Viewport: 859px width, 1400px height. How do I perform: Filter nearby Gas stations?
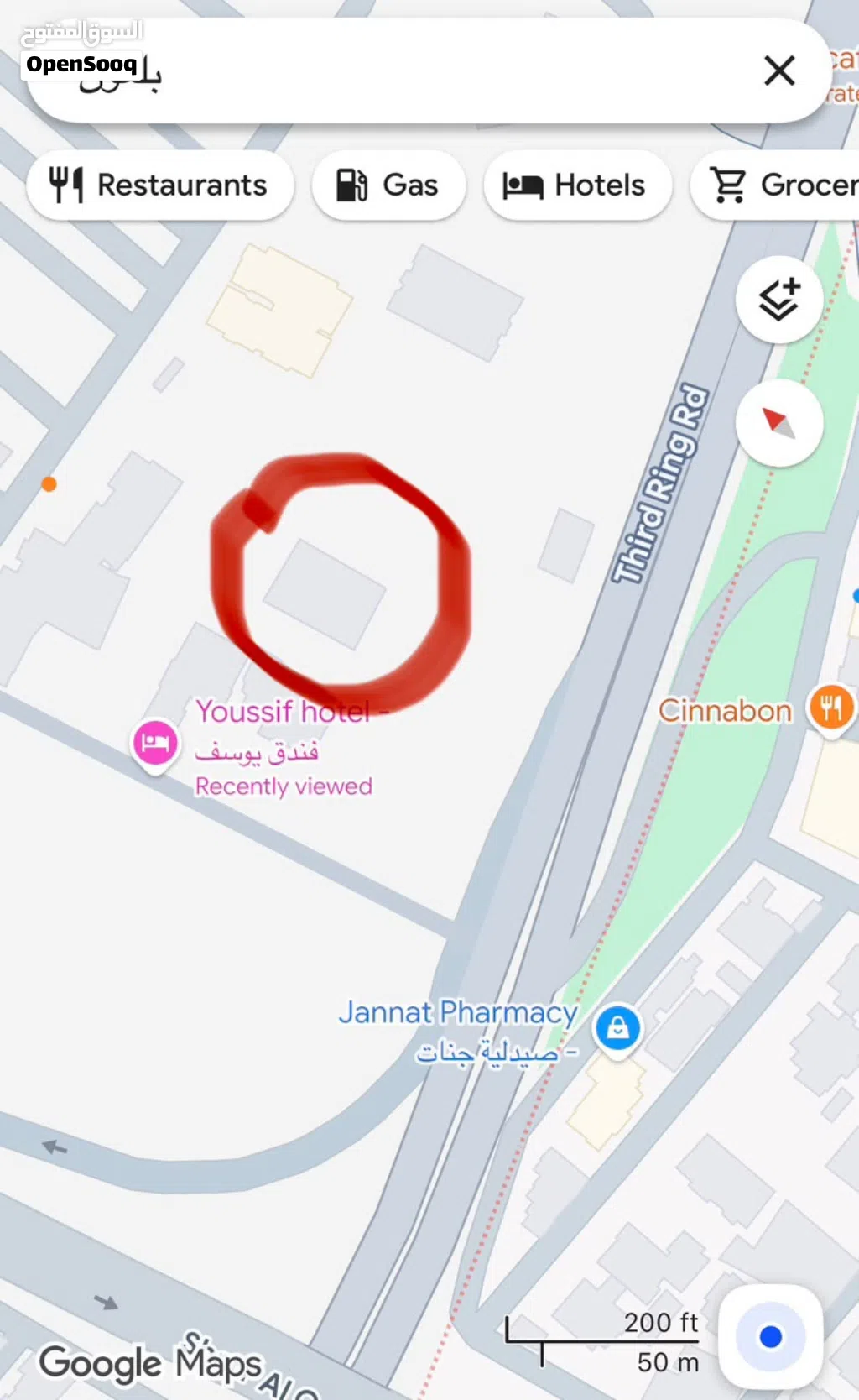(x=388, y=185)
